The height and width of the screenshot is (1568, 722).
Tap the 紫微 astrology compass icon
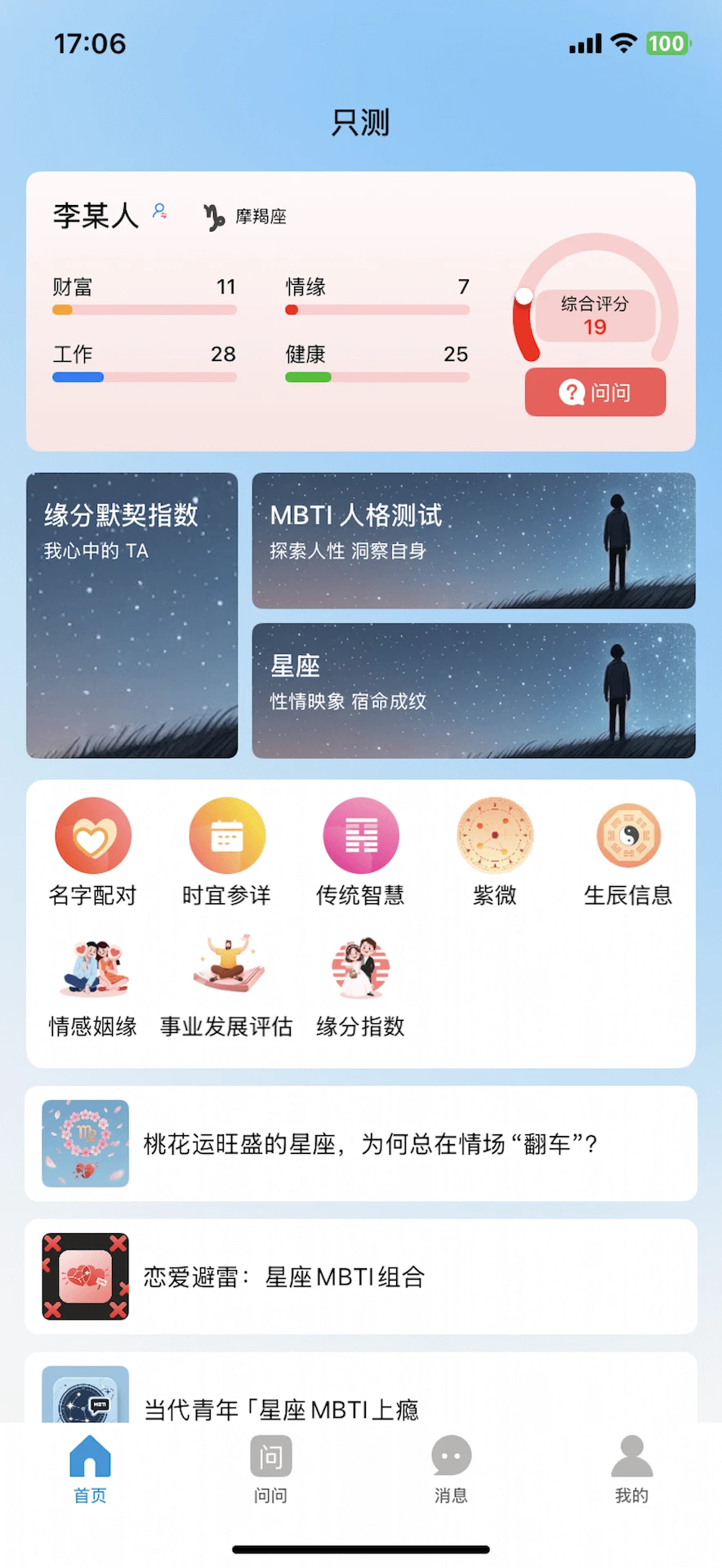click(494, 835)
